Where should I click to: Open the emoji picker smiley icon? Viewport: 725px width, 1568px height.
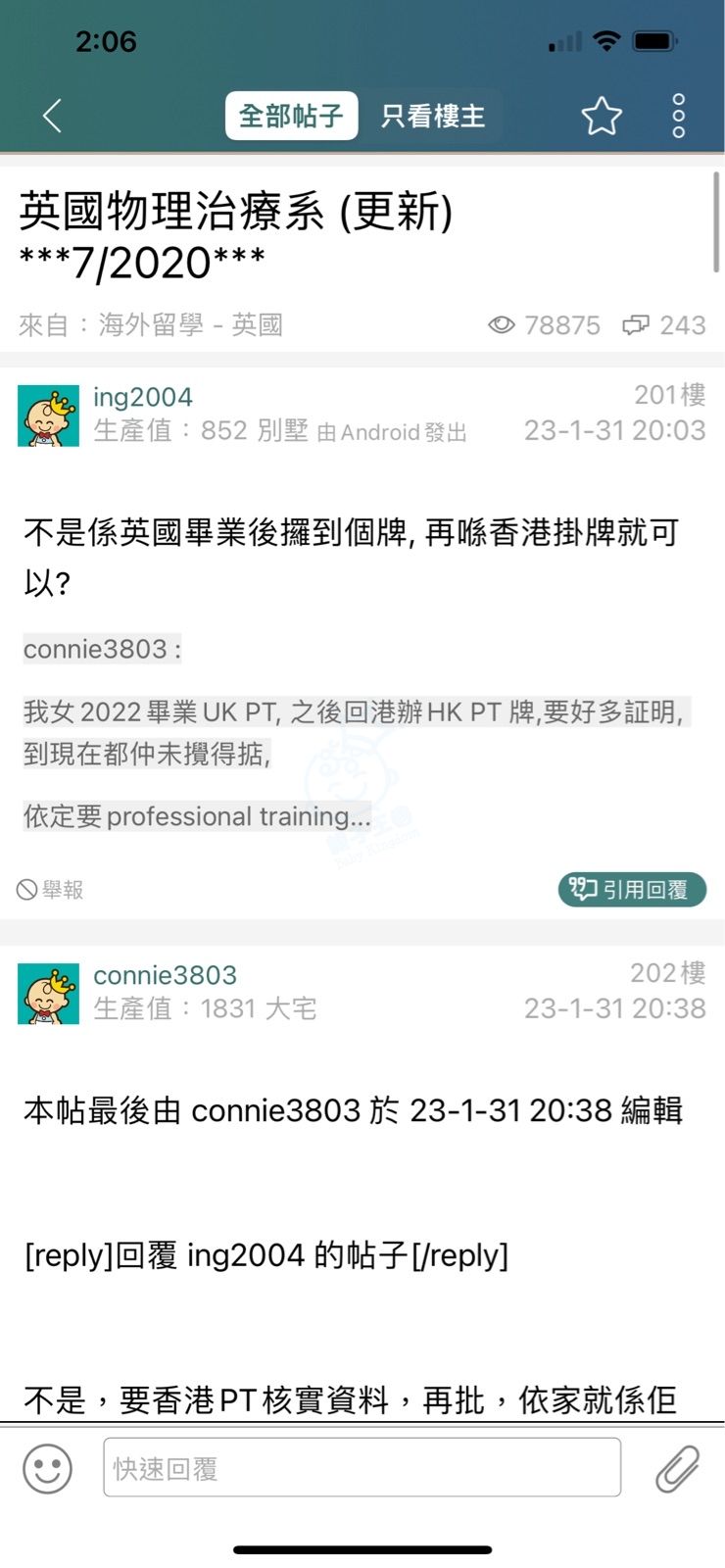coord(48,1468)
